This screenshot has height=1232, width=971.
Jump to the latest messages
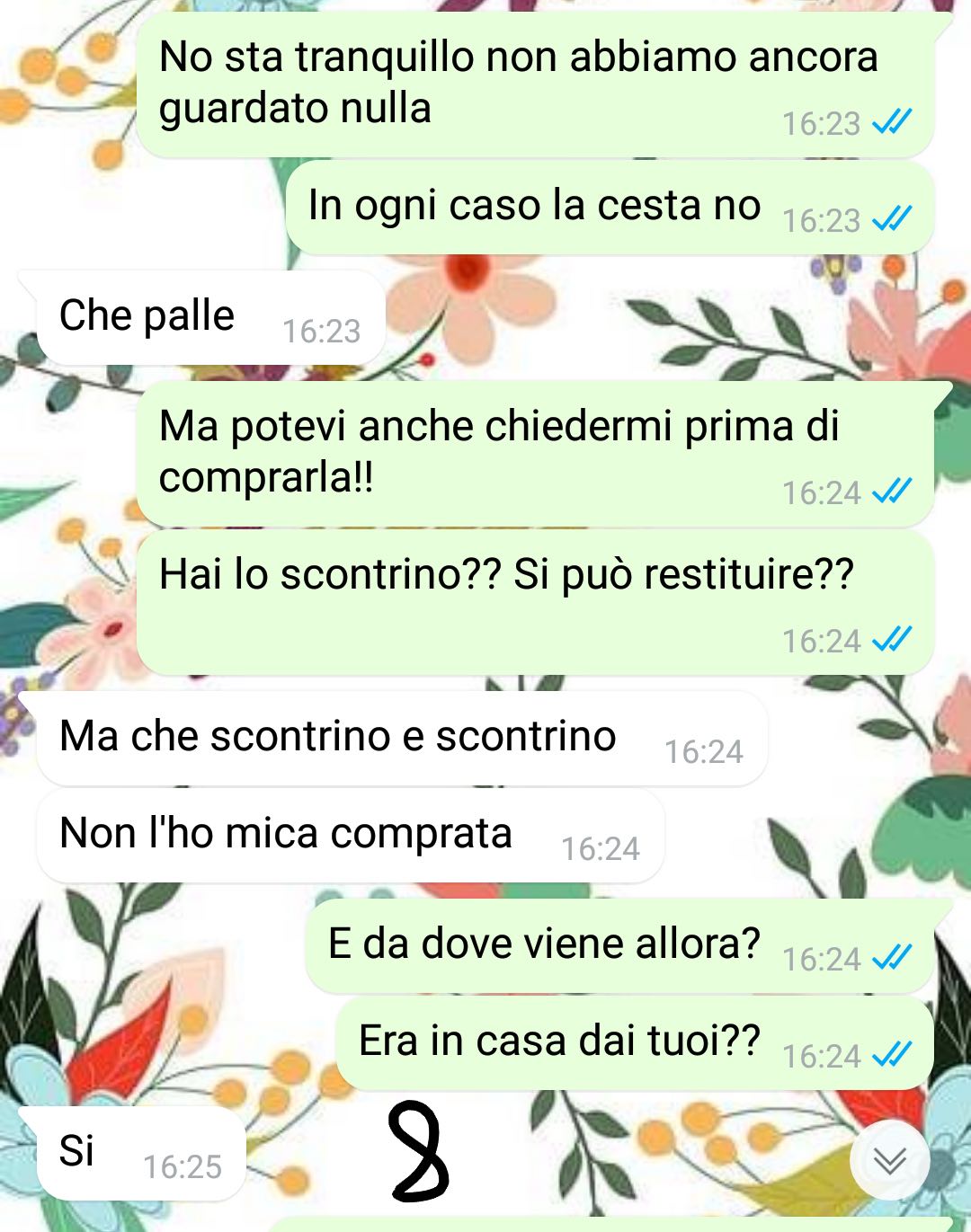pyautogui.click(x=889, y=1160)
